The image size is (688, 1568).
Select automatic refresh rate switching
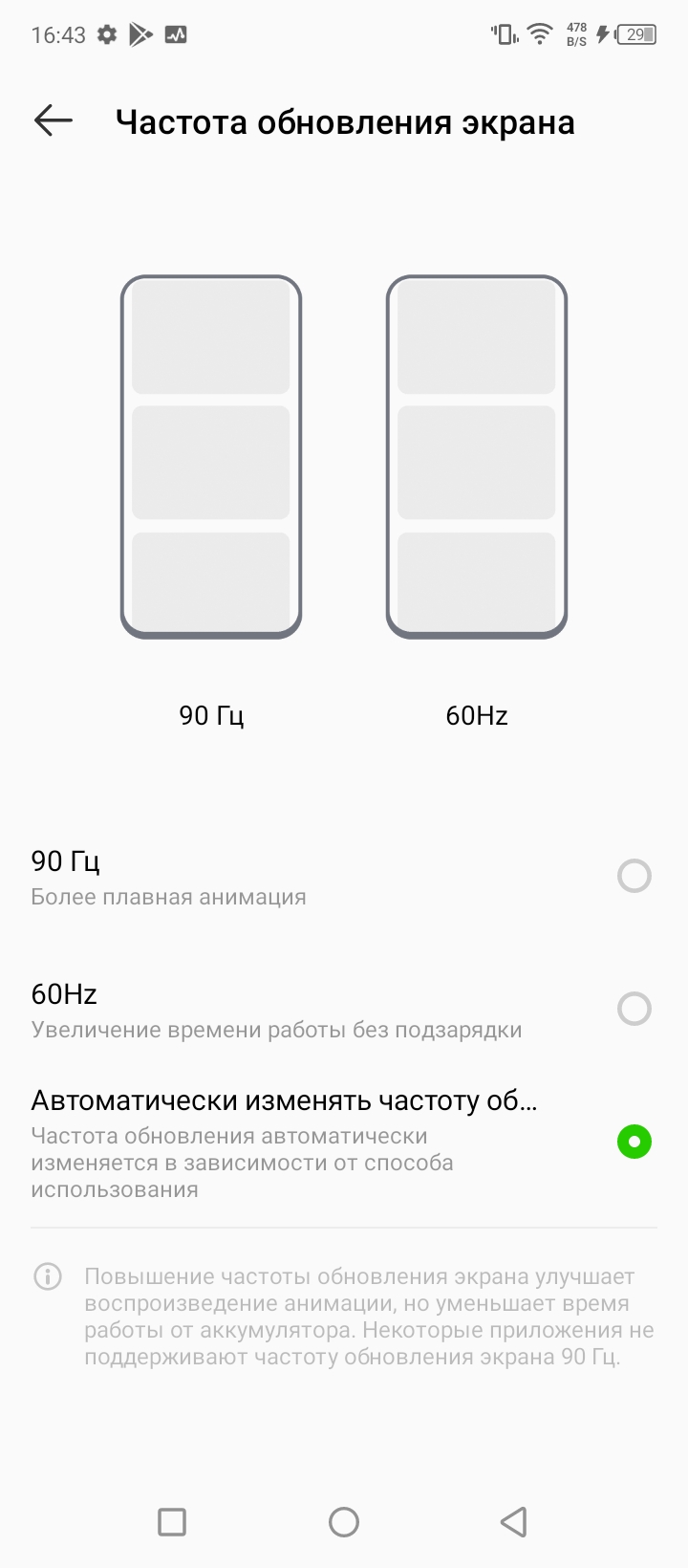point(634,1142)
